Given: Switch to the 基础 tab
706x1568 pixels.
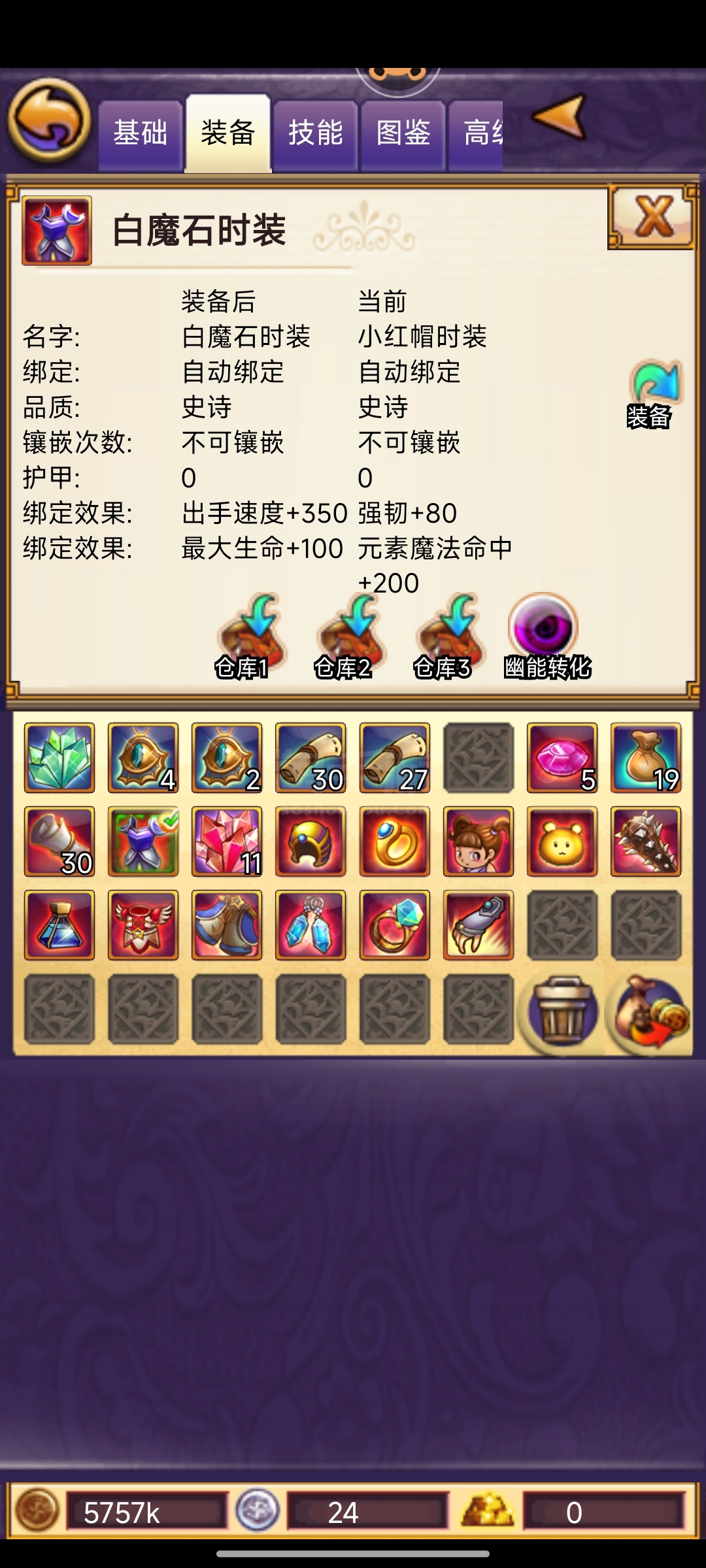Looking at the screenshot, I should (140, 135).
